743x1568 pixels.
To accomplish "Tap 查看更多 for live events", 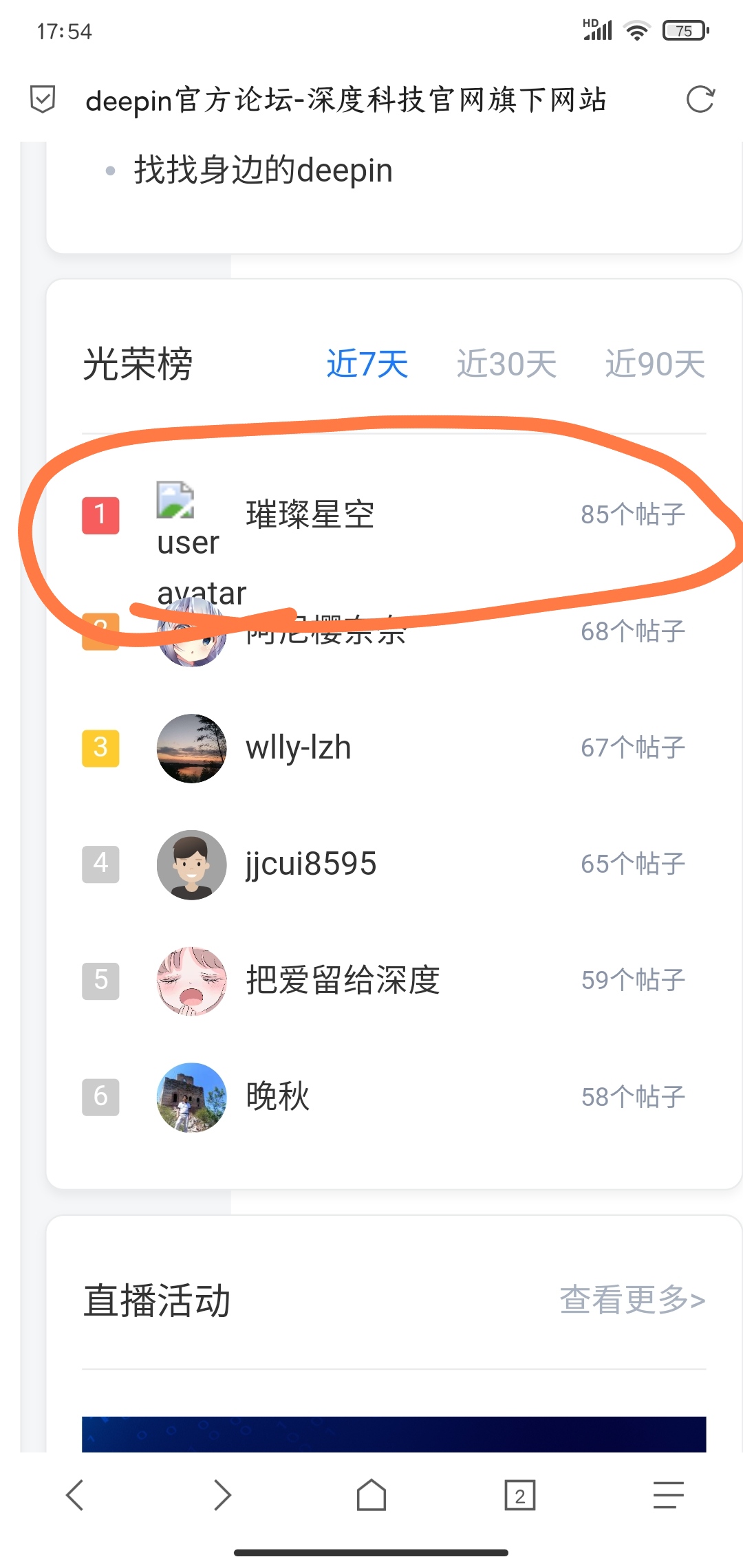I will pyautogui.click(x=632, y=1300).
